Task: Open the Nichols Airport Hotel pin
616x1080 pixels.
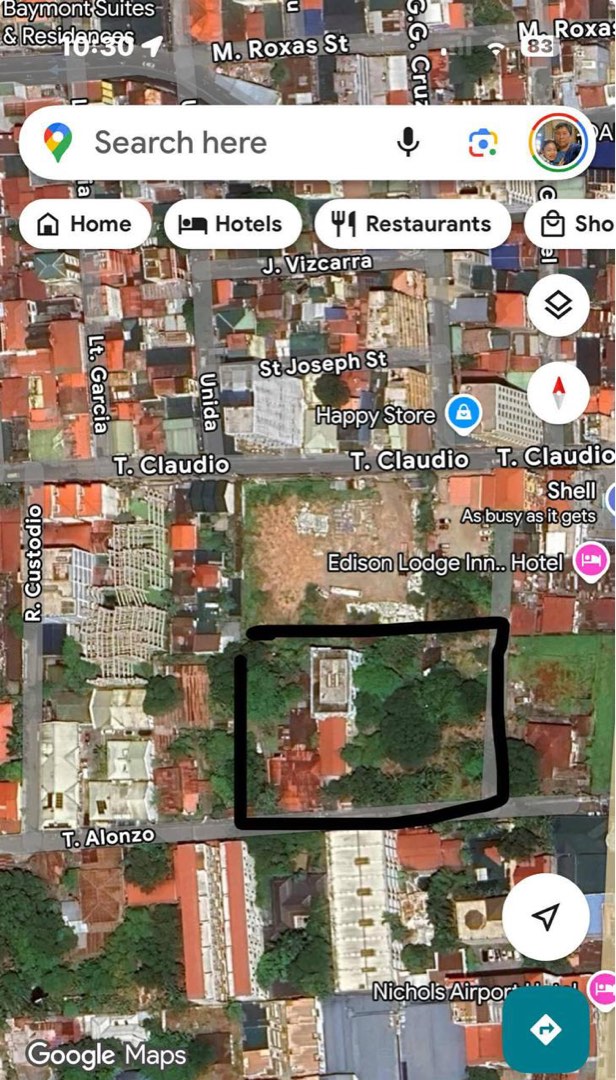Action: pyautogui.click(x=604, y=990)
